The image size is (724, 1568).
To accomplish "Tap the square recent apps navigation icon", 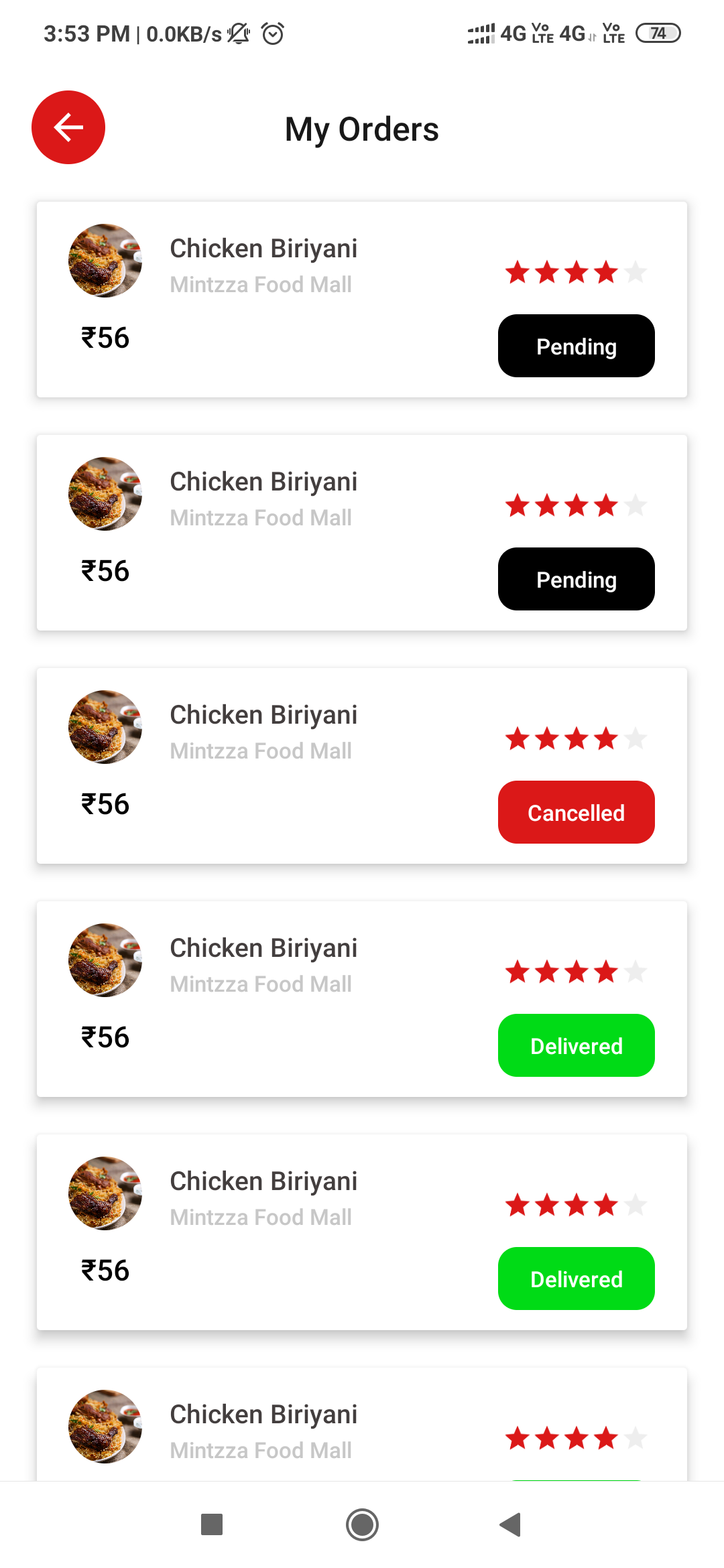I will coord(212,1525).
